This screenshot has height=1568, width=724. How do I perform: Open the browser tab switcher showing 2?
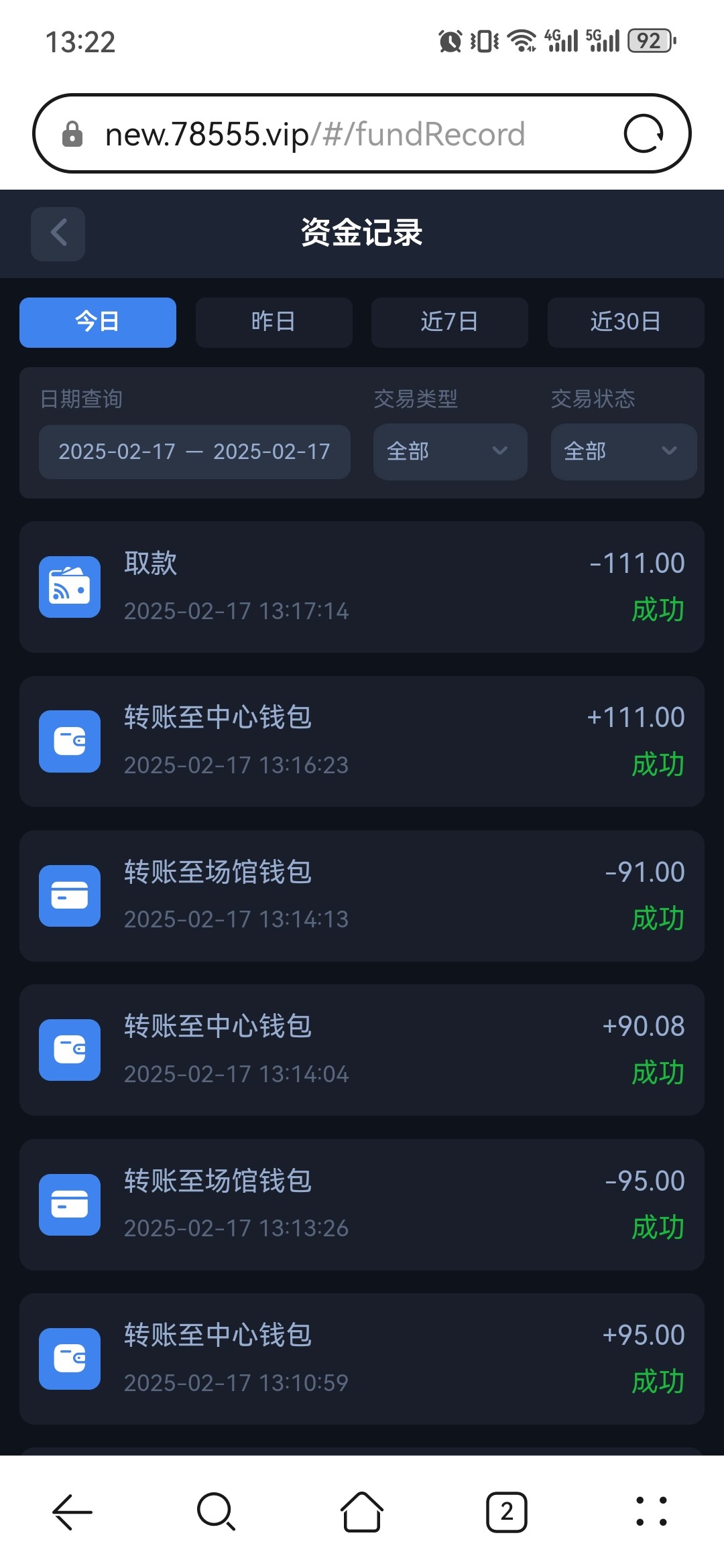507,1512
